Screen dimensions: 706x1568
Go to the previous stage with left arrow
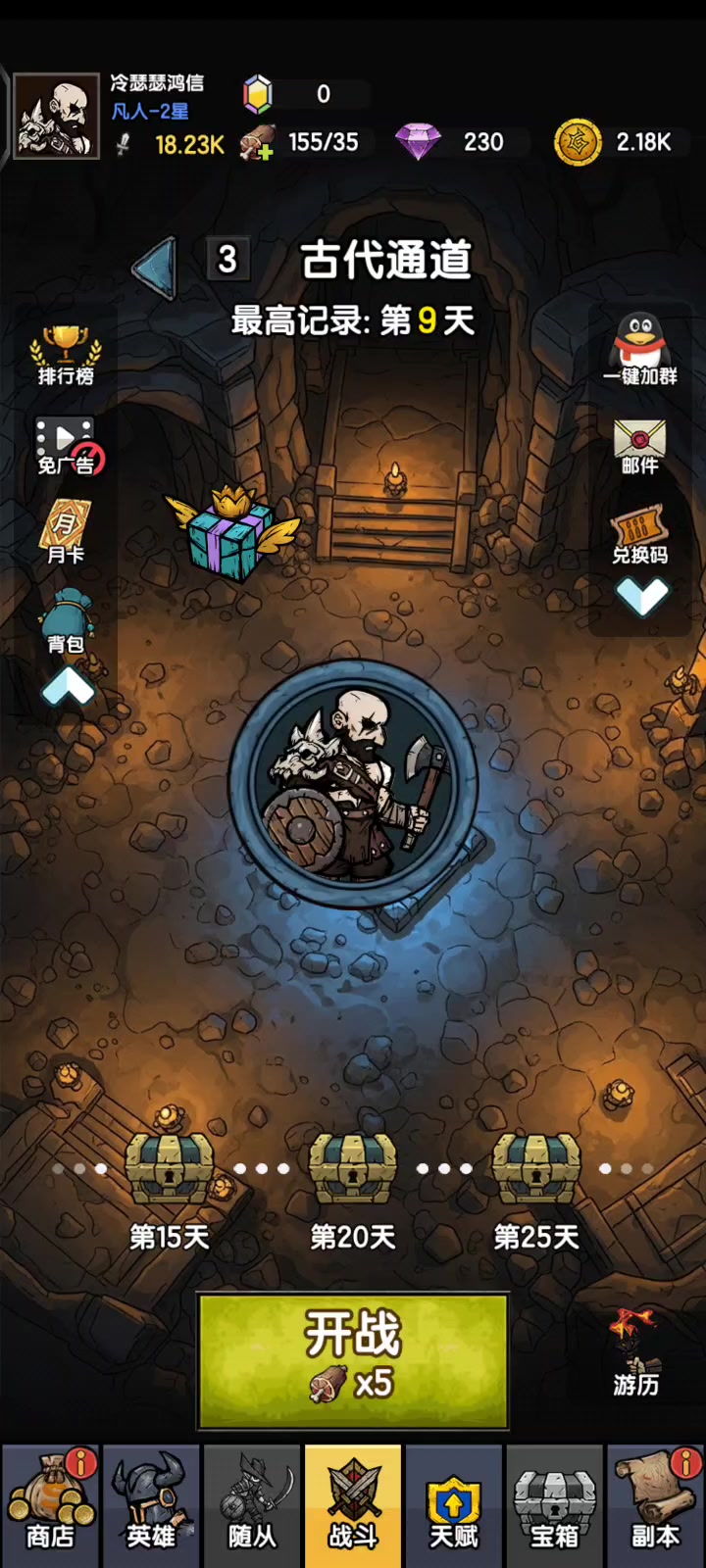(155, 267)
